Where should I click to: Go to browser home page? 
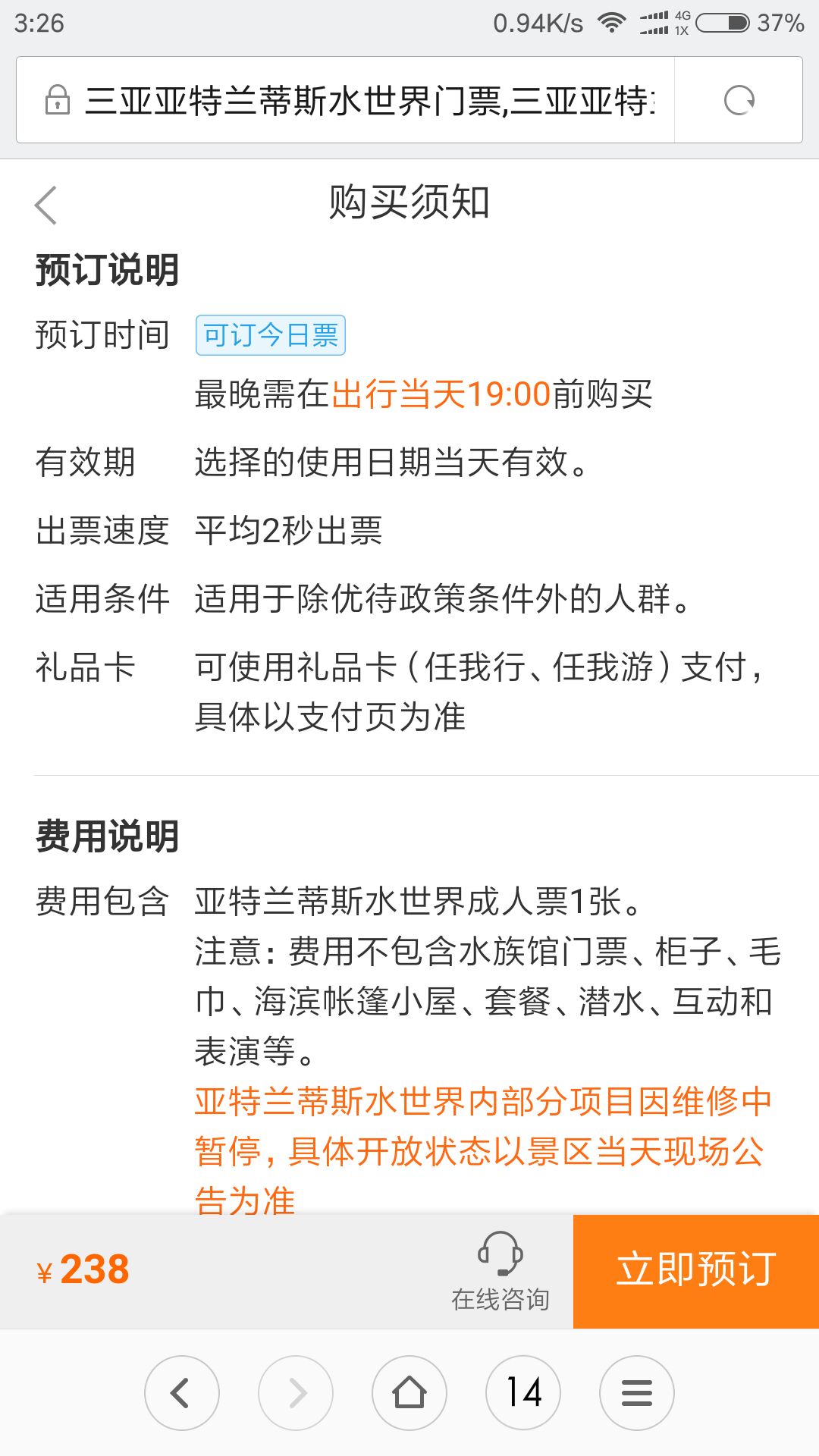[x=409, y=1393]
